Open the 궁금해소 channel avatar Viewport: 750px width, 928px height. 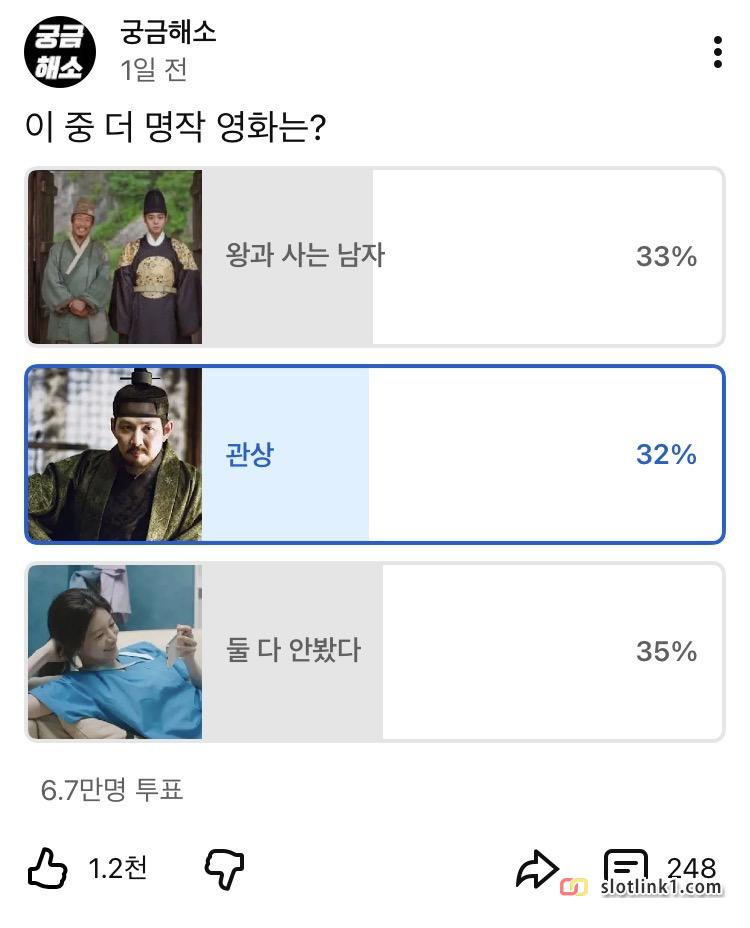60,52
